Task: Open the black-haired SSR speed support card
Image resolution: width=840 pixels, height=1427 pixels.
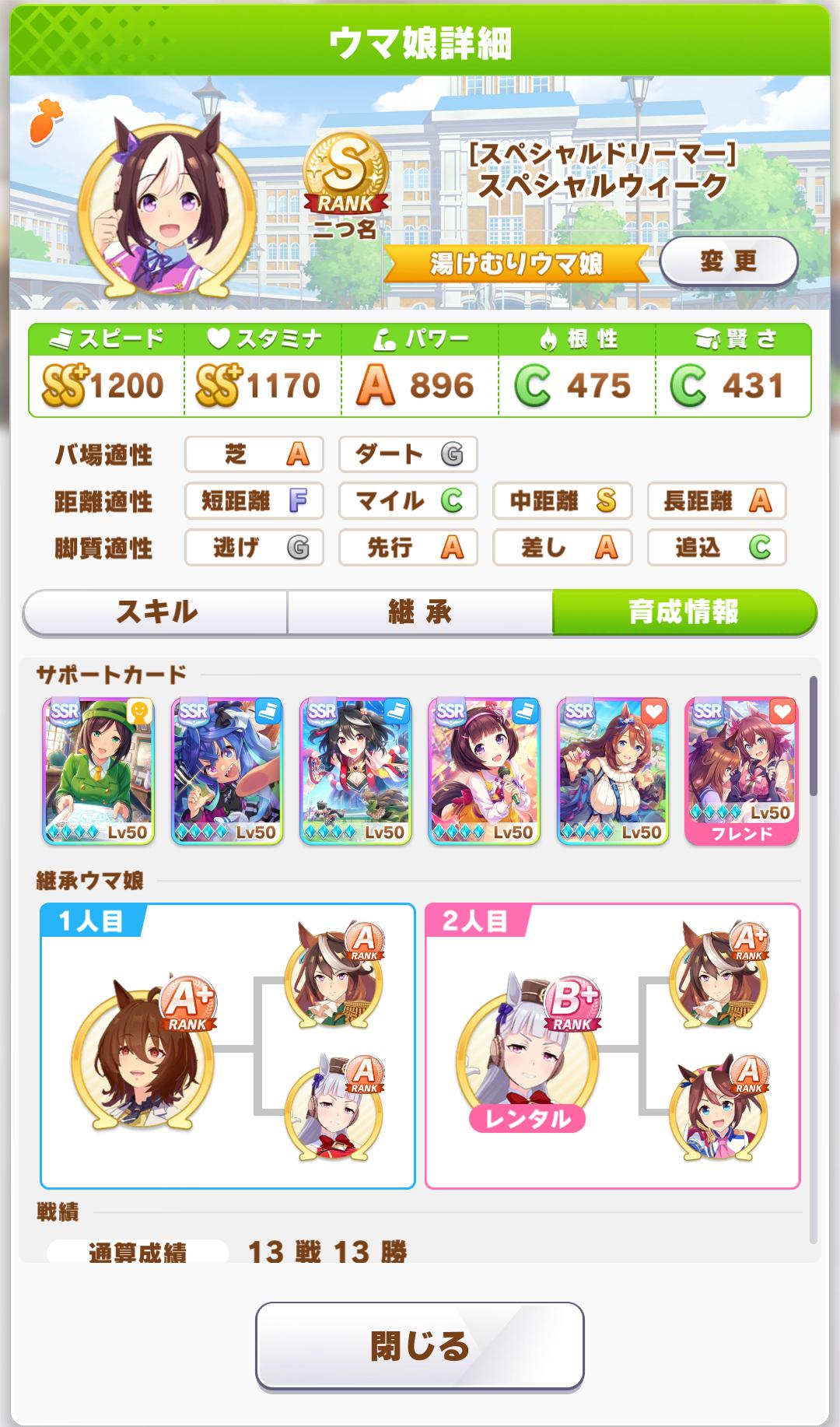Action: pos(355,770)
